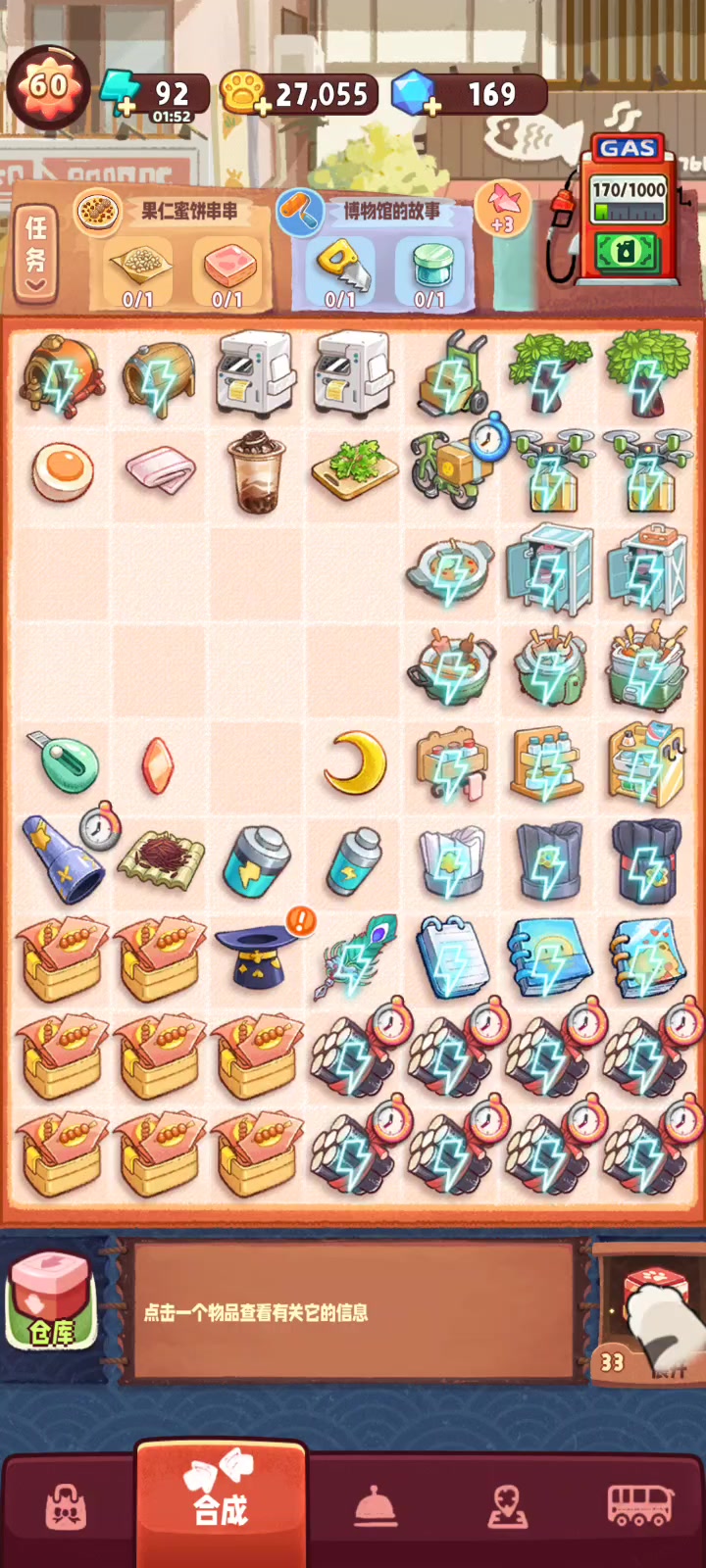Tap the +3 paper crane bonus
The image size is (706, 1568).
(502, 208)
